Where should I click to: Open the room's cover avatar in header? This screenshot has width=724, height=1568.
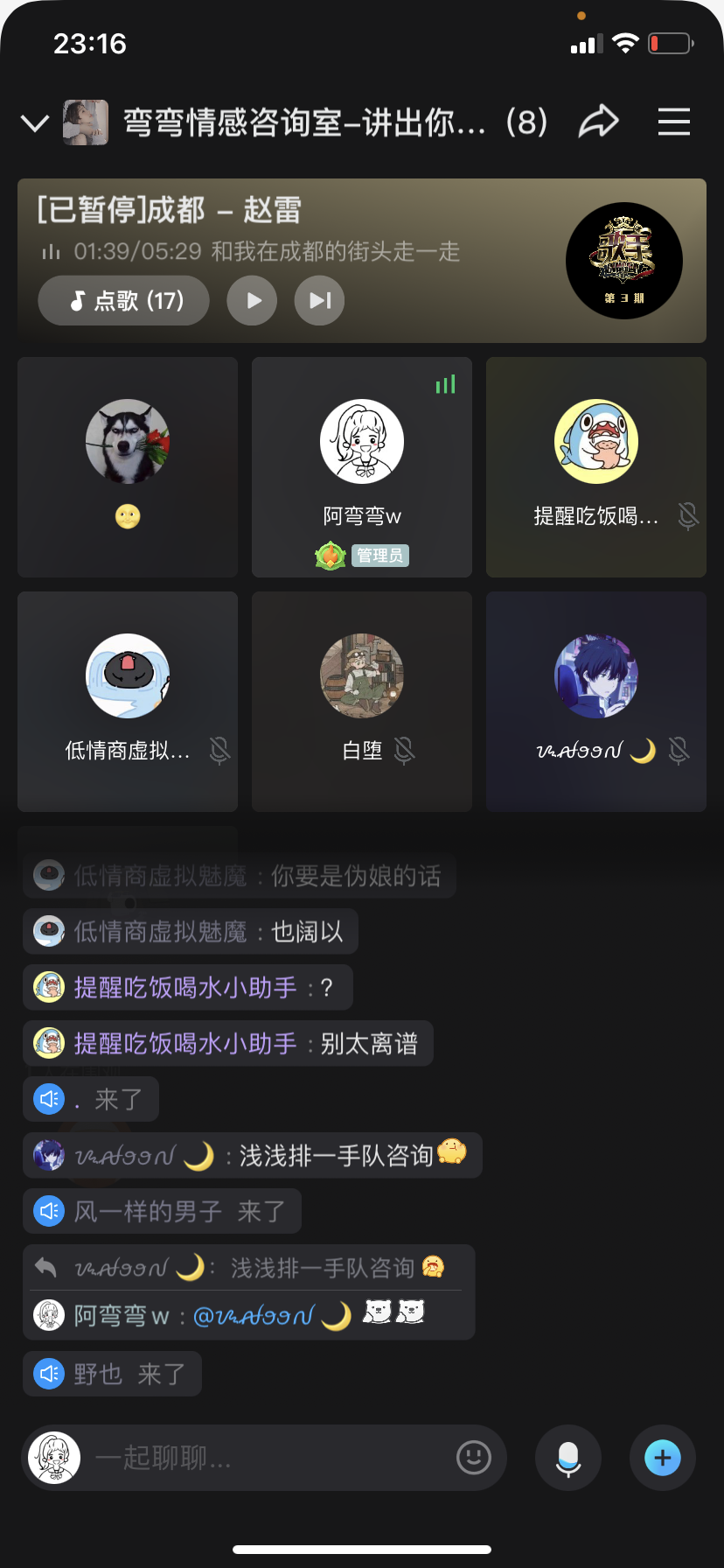[86, 122]
